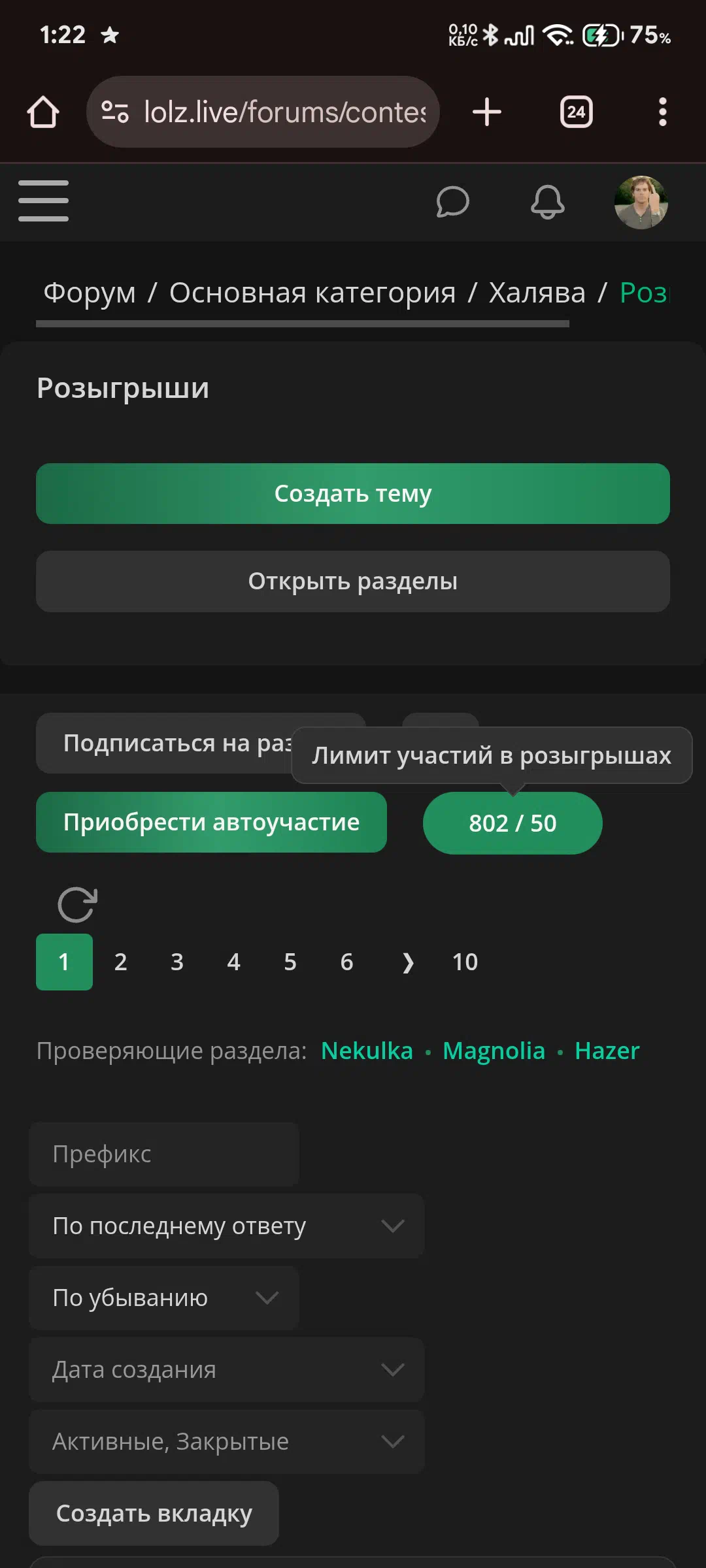
Task: Jump to page 10
Action: [465, 962]
